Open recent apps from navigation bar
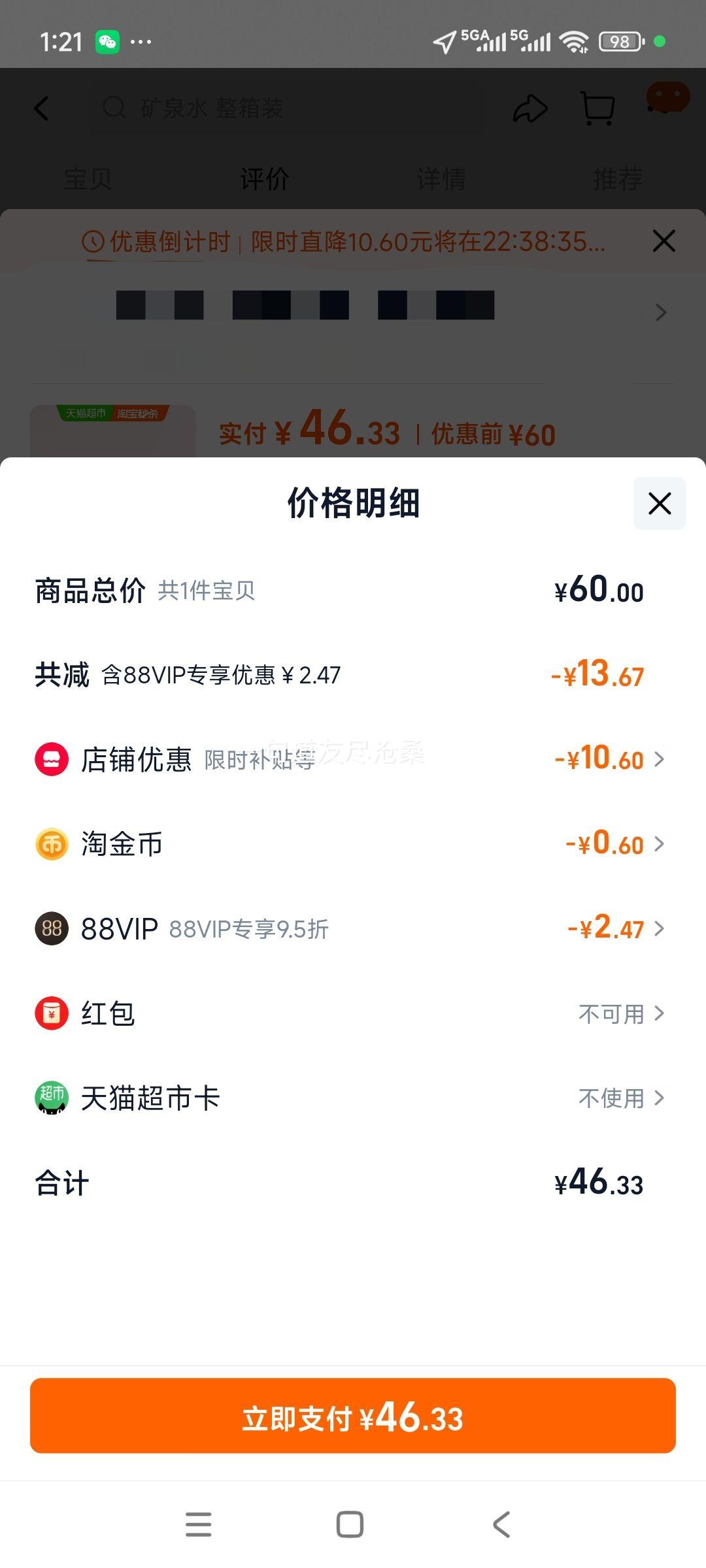The width and height of the screenshot is (706, 1568). [199, 1524]
